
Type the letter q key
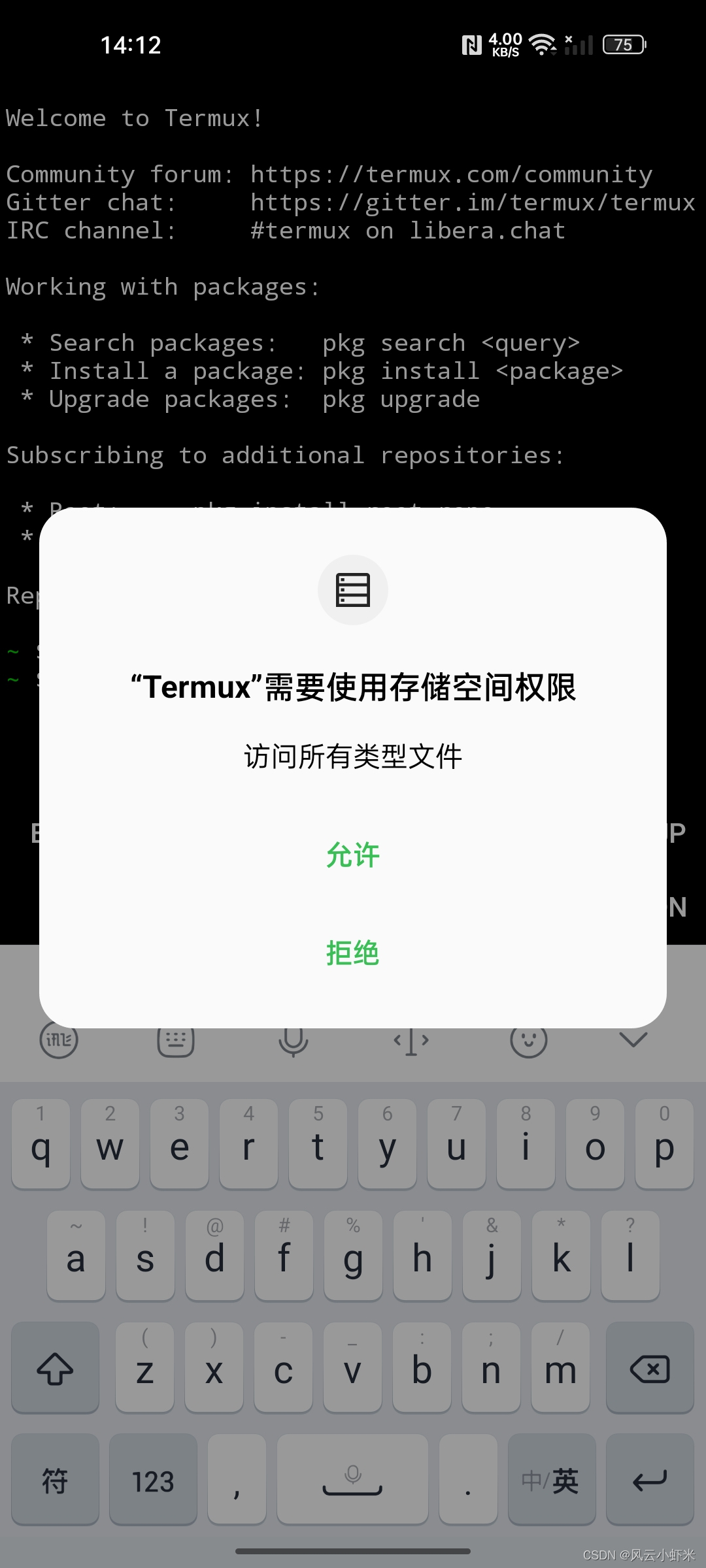[x=41, y=1145]
